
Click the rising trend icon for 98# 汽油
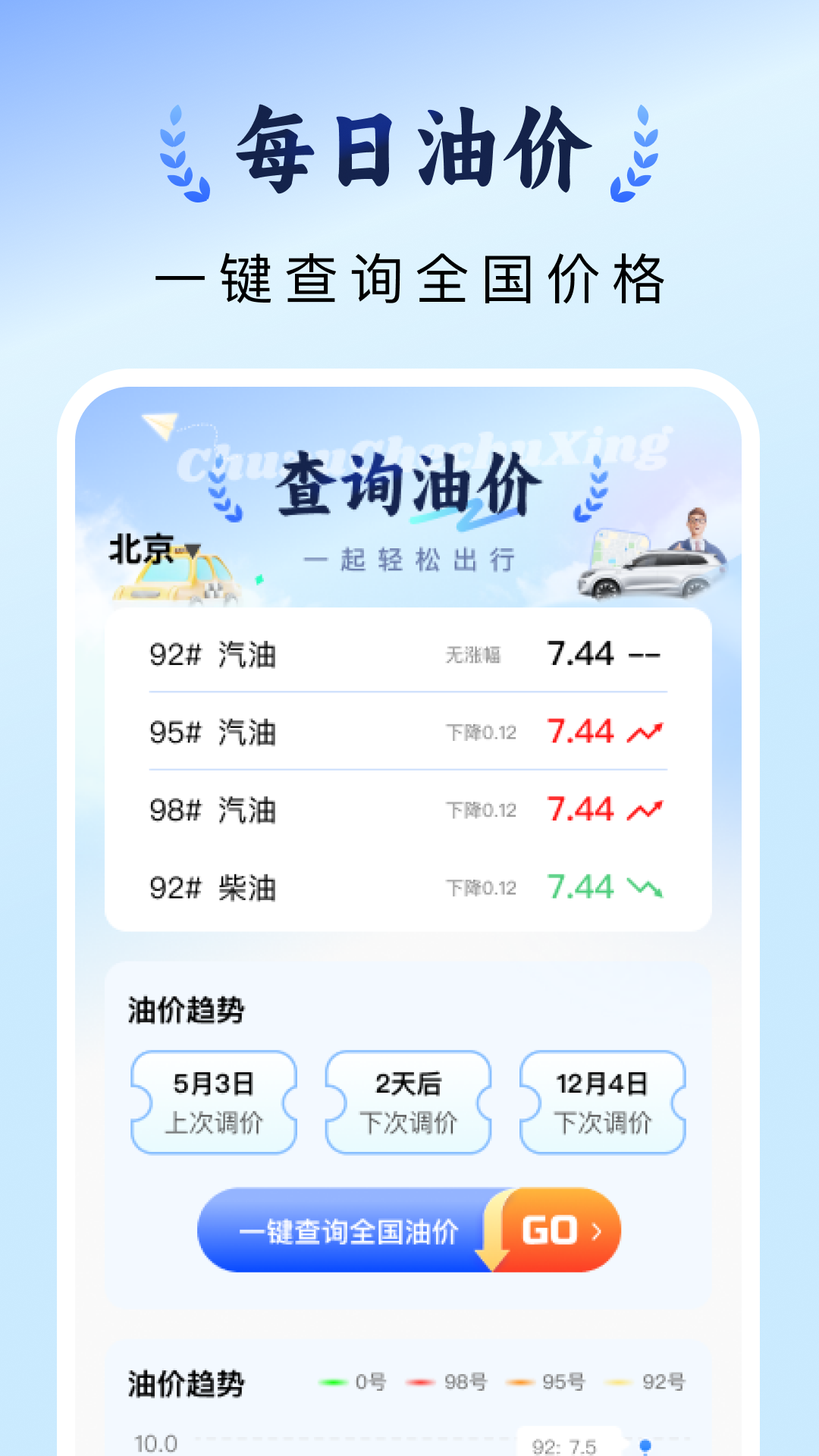(x=644, y=810)
